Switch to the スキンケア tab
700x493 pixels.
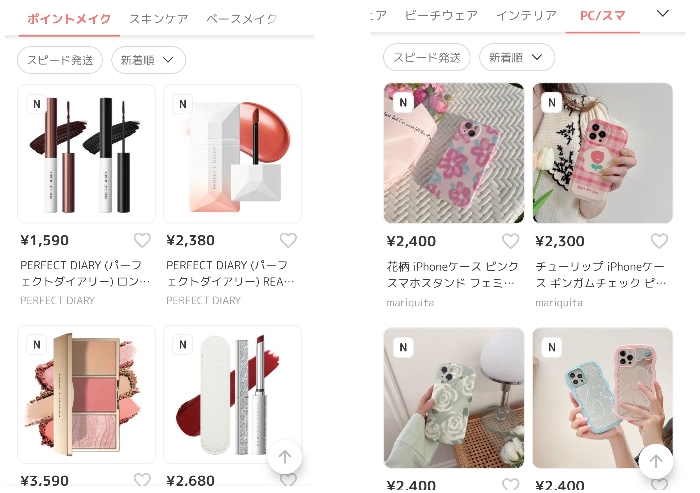tap(160, 19)
